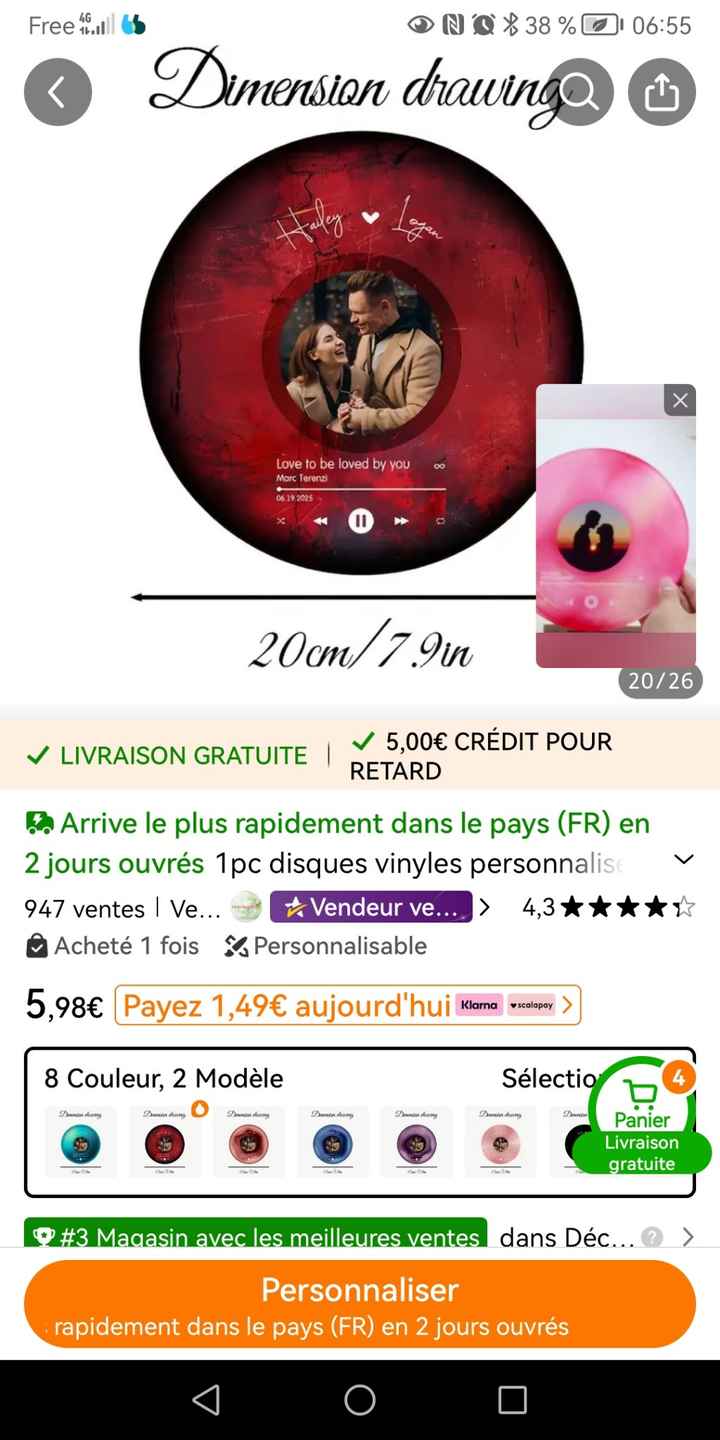The width and height of the screenshot is (720, 1440).
Task: Open seller details via right arrow
Action: 486,908
